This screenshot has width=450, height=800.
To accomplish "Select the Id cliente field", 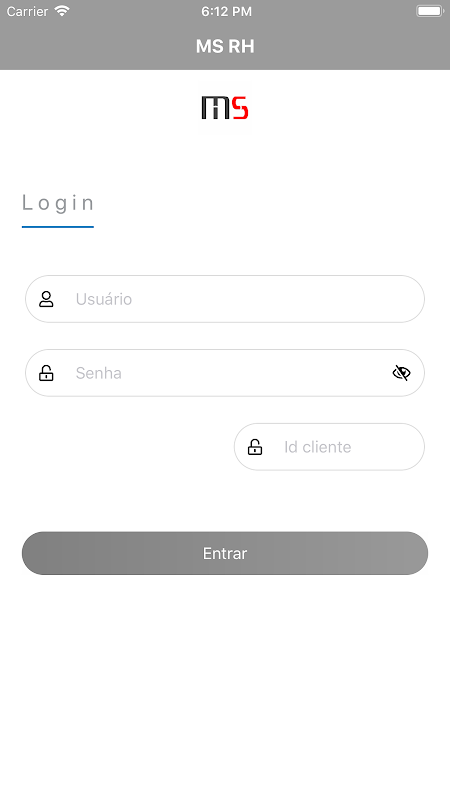I will (329, 447).
